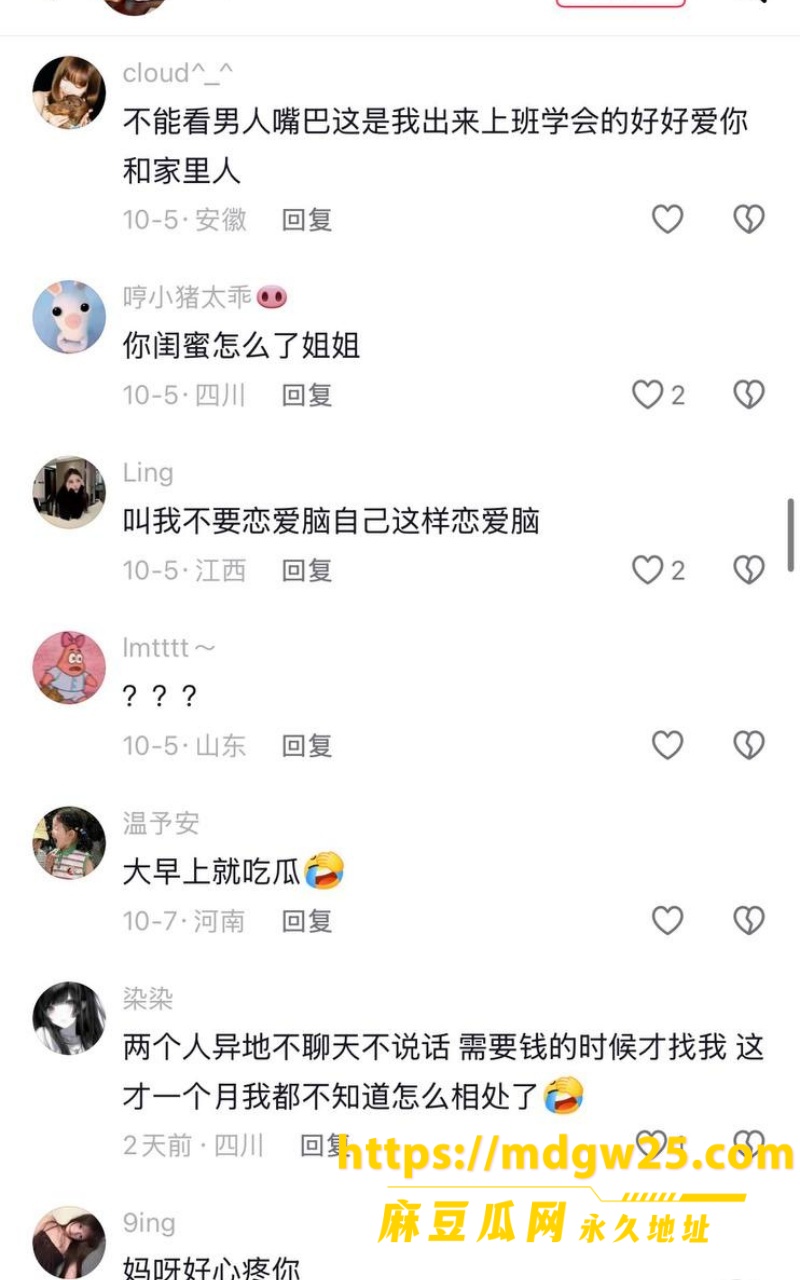Reply to cloud^_^'s comment

click(307, 219)
